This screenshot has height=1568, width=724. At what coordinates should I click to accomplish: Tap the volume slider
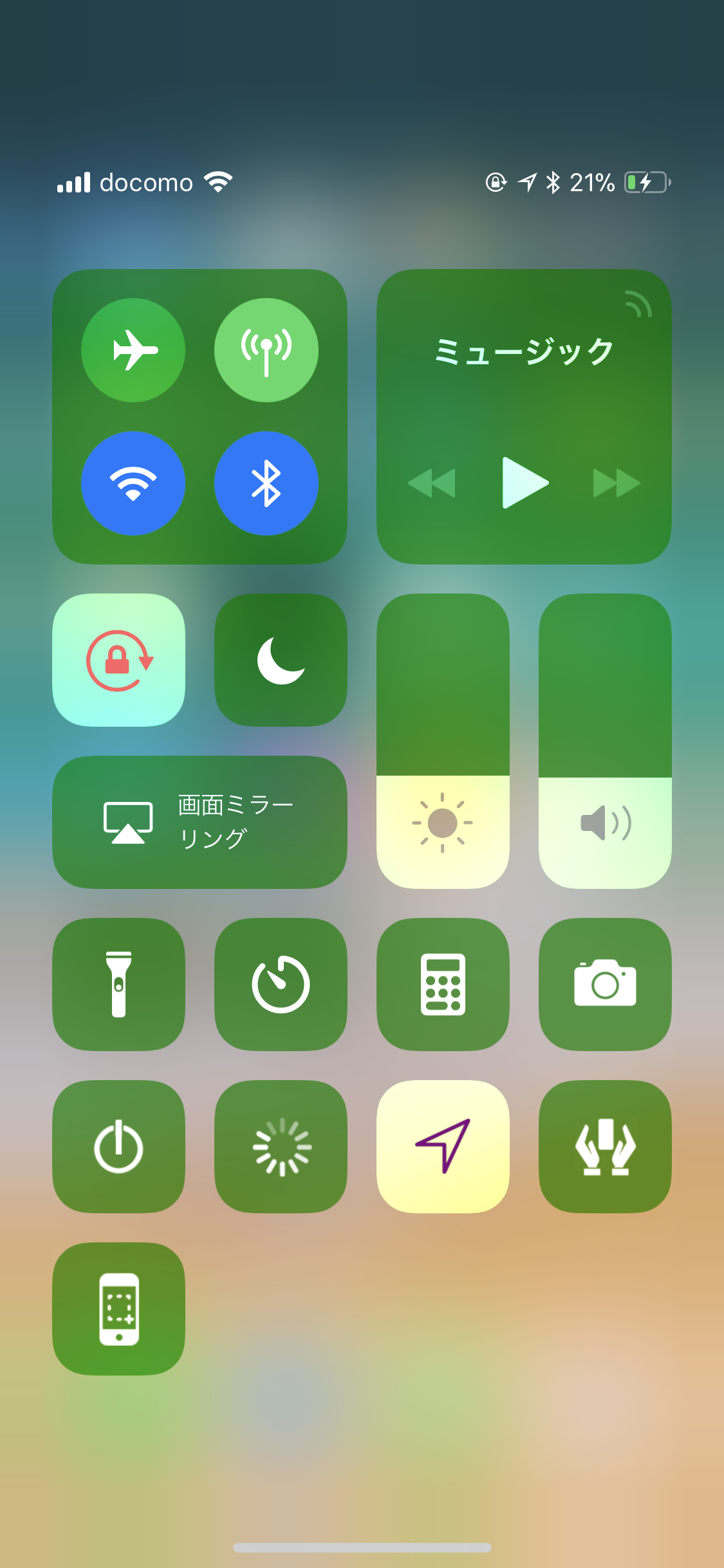(x=605, y=742)
